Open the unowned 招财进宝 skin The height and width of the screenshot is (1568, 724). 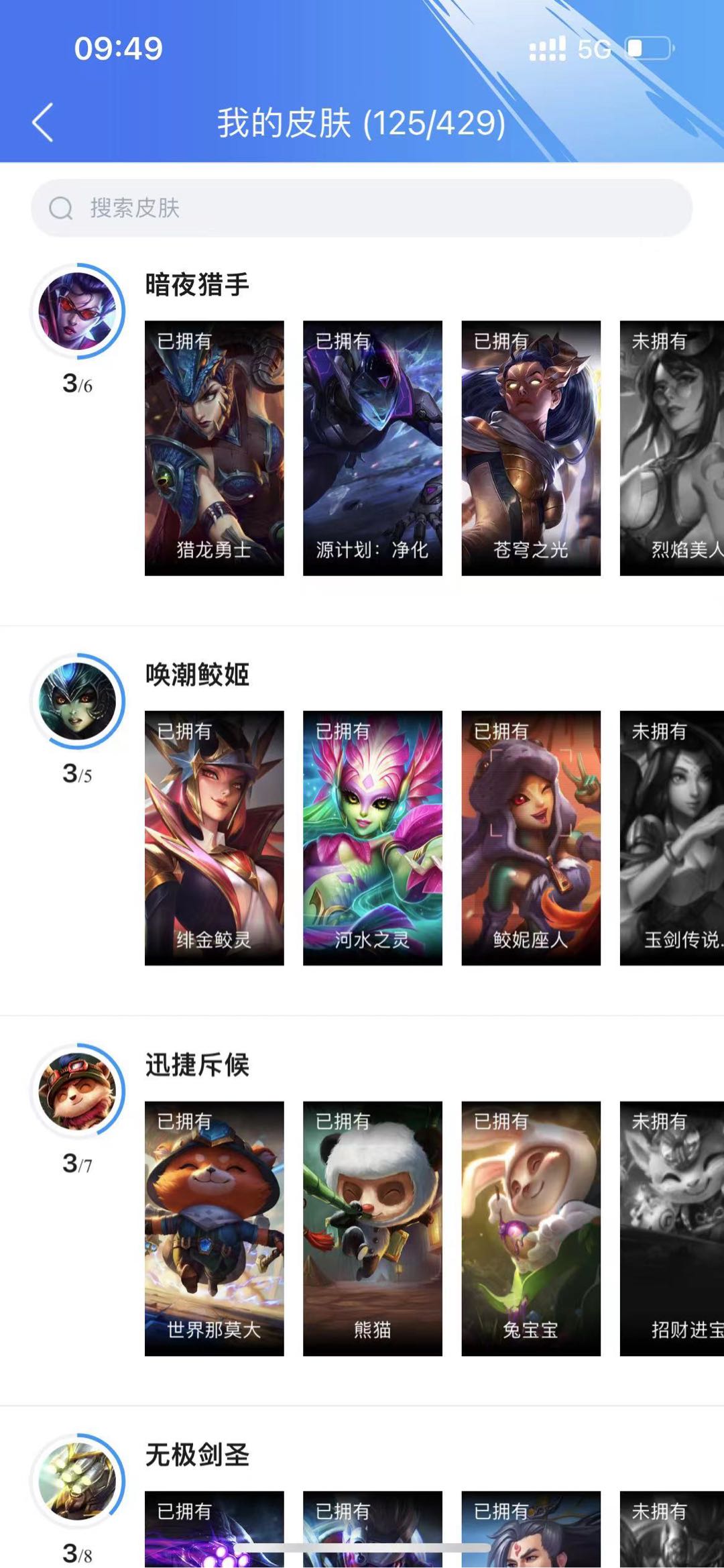672,1229
